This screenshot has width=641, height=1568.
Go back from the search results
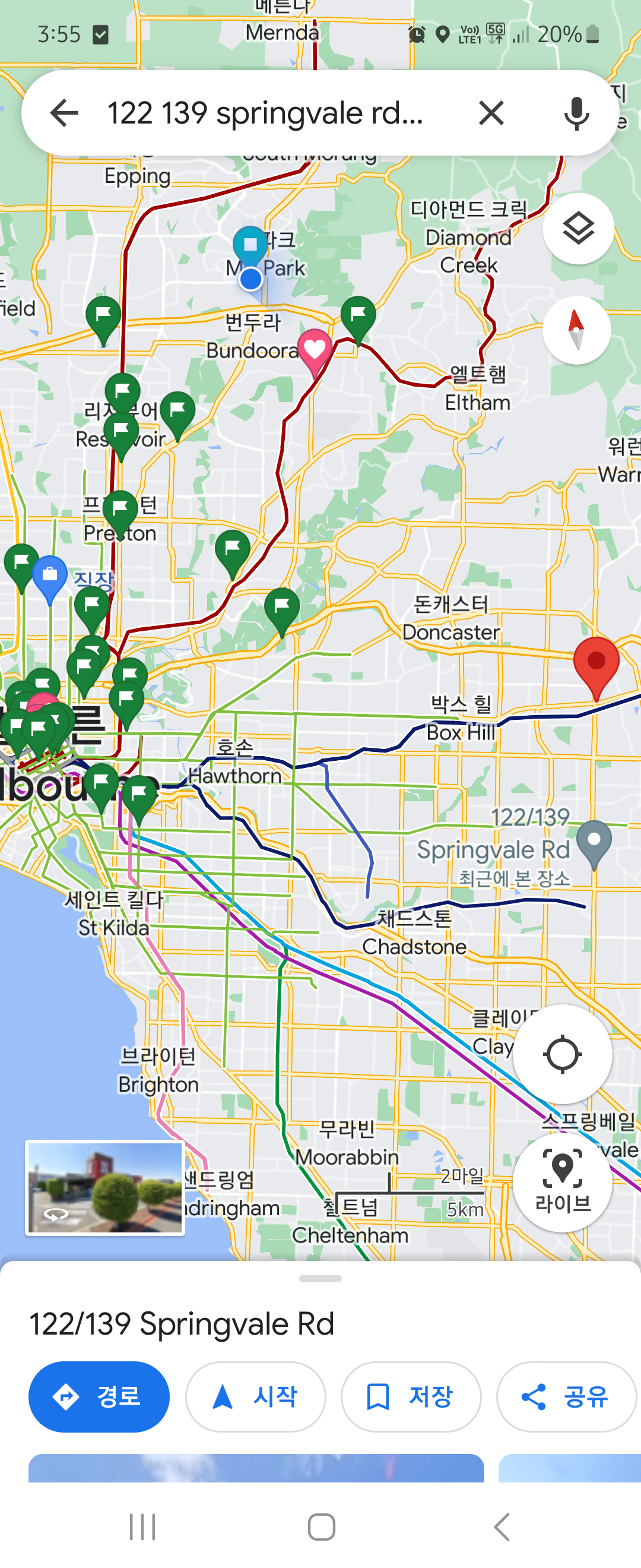coord(64,113)
